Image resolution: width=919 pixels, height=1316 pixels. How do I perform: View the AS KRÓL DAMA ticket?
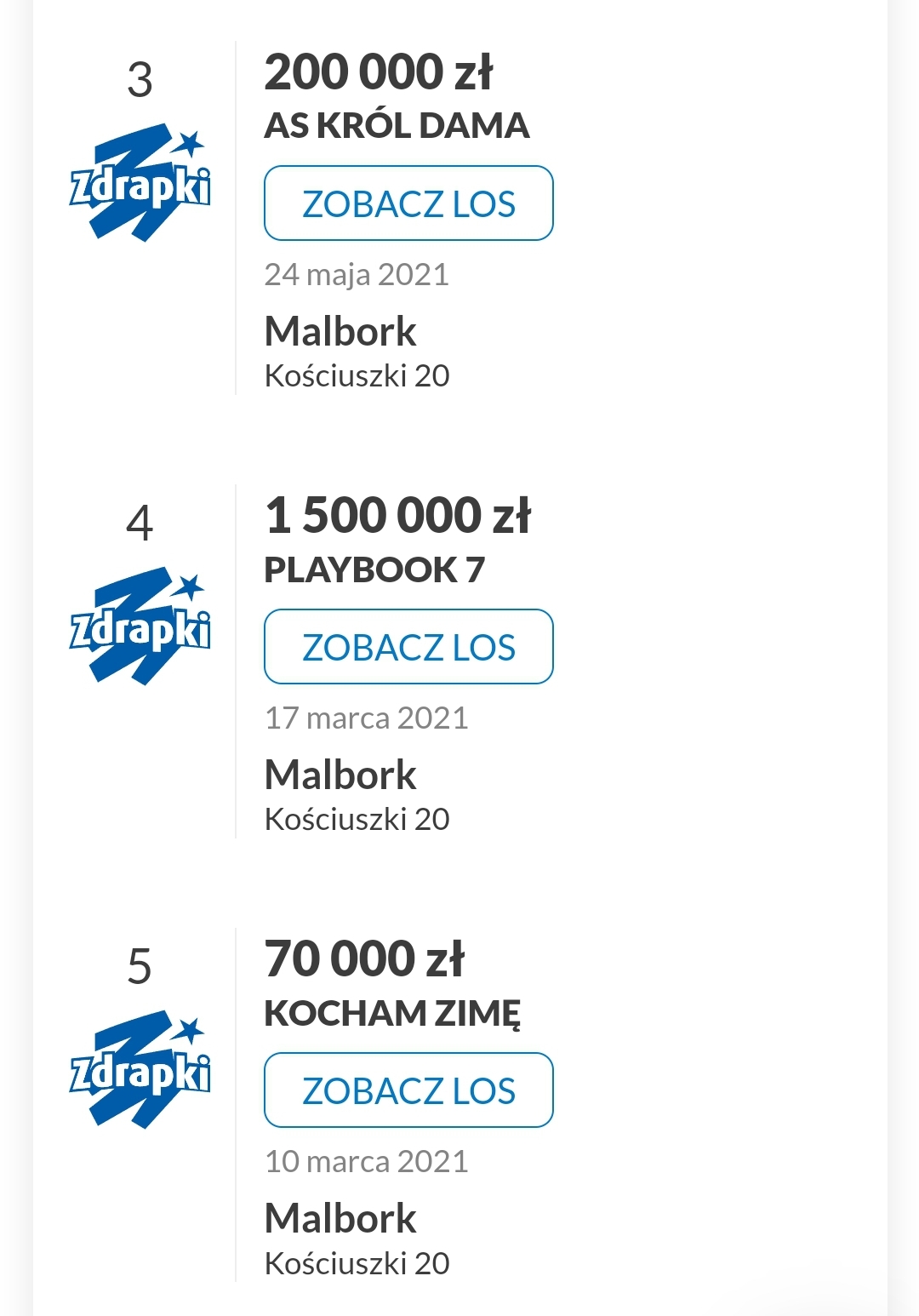(x=408, y=203)
